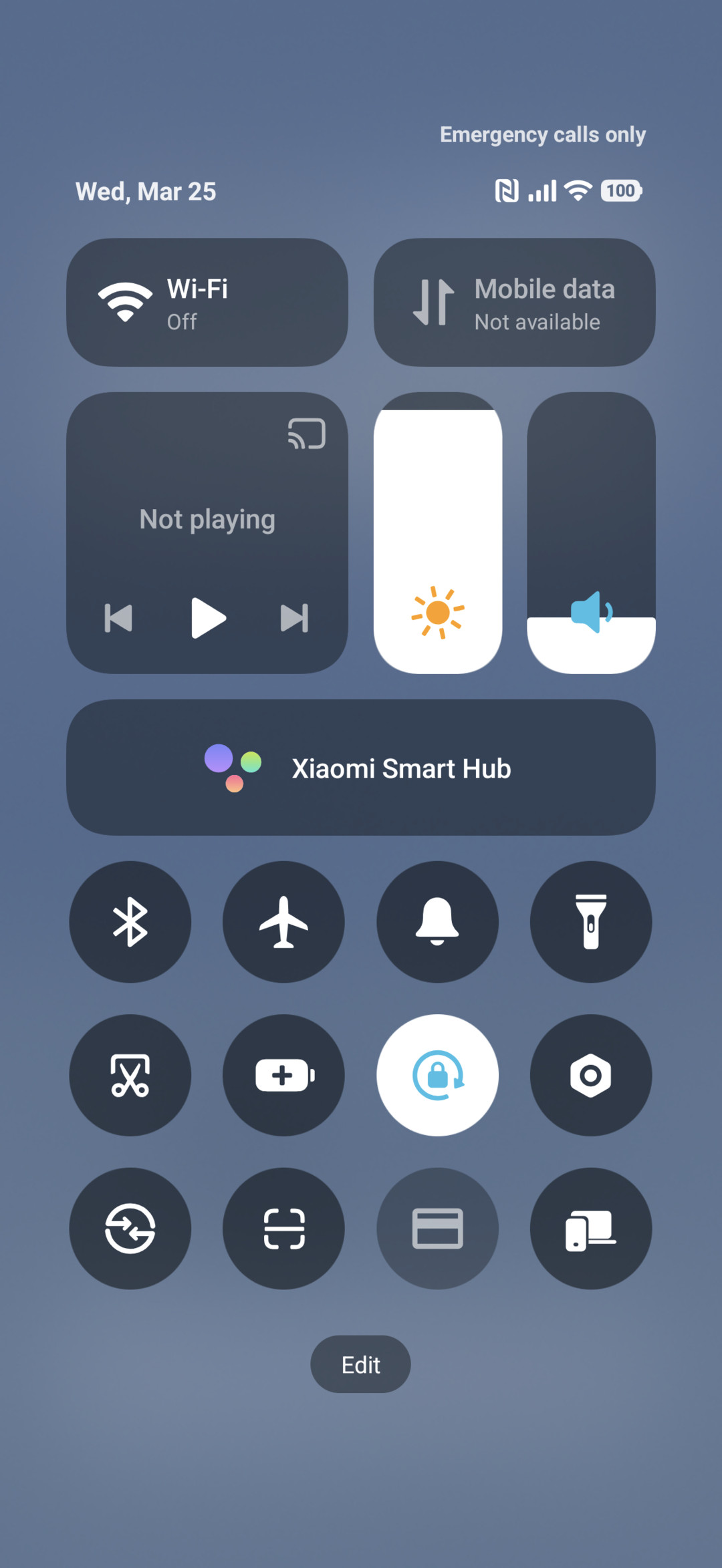Enable Bluetooth
Viewport: 722px width, 1568px height.
pos(130,922)
